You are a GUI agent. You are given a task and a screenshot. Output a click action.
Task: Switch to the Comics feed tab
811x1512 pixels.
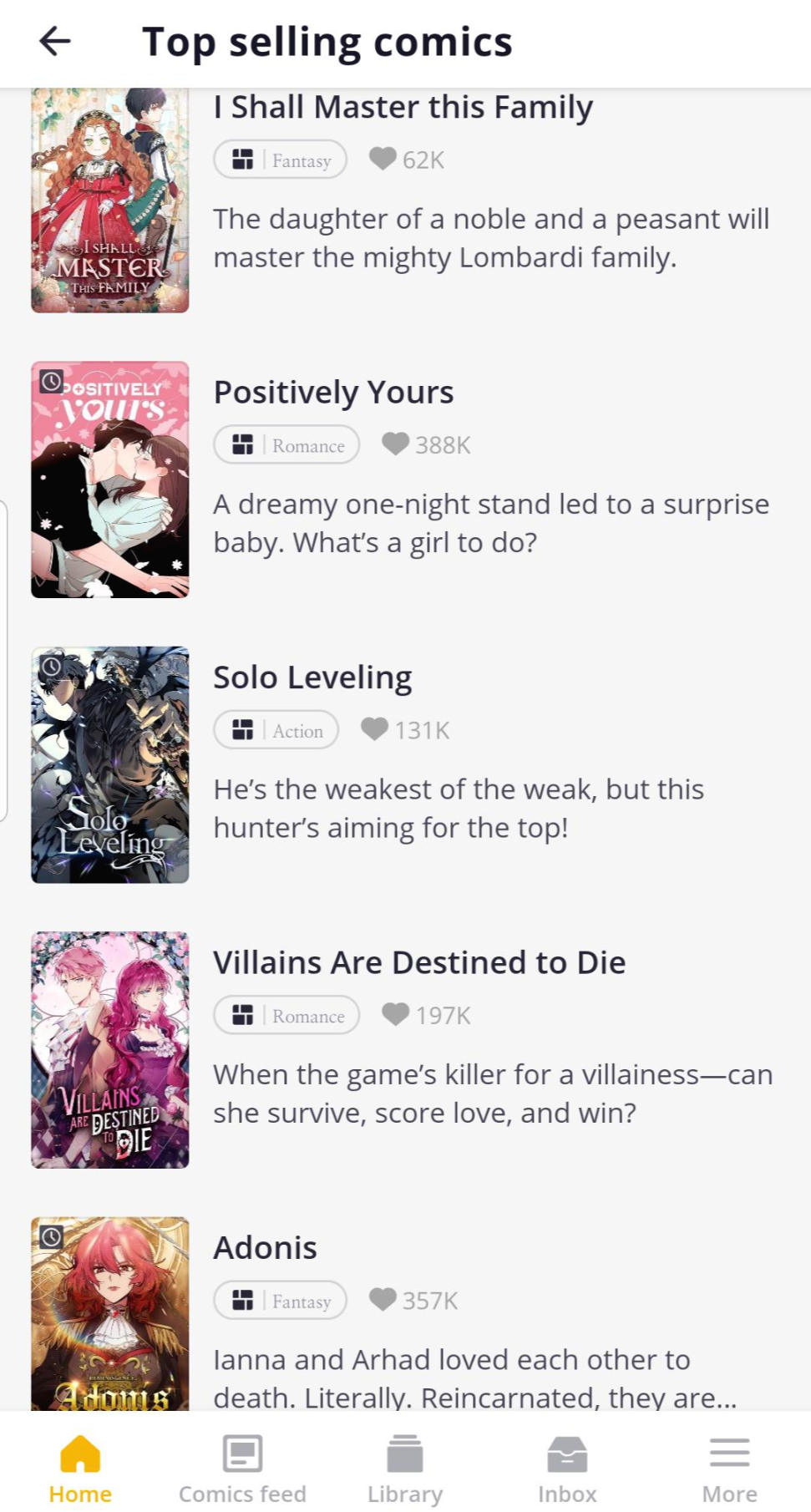pyautogui.click(x=242, y=1469)
